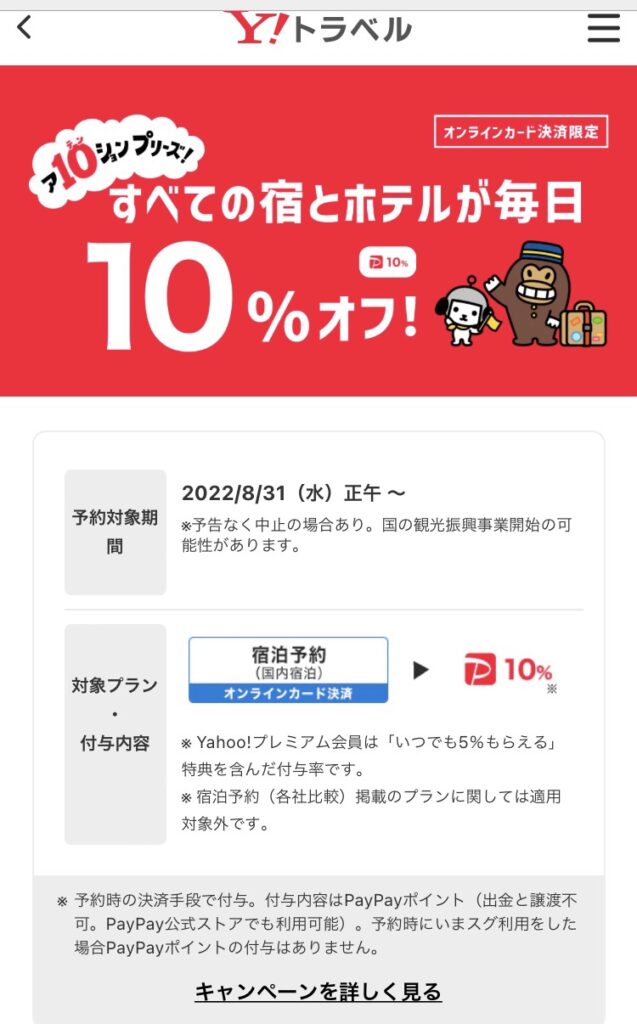Open キャンペーンを詳しく見る campaign details link

click(x=318, y=992)
